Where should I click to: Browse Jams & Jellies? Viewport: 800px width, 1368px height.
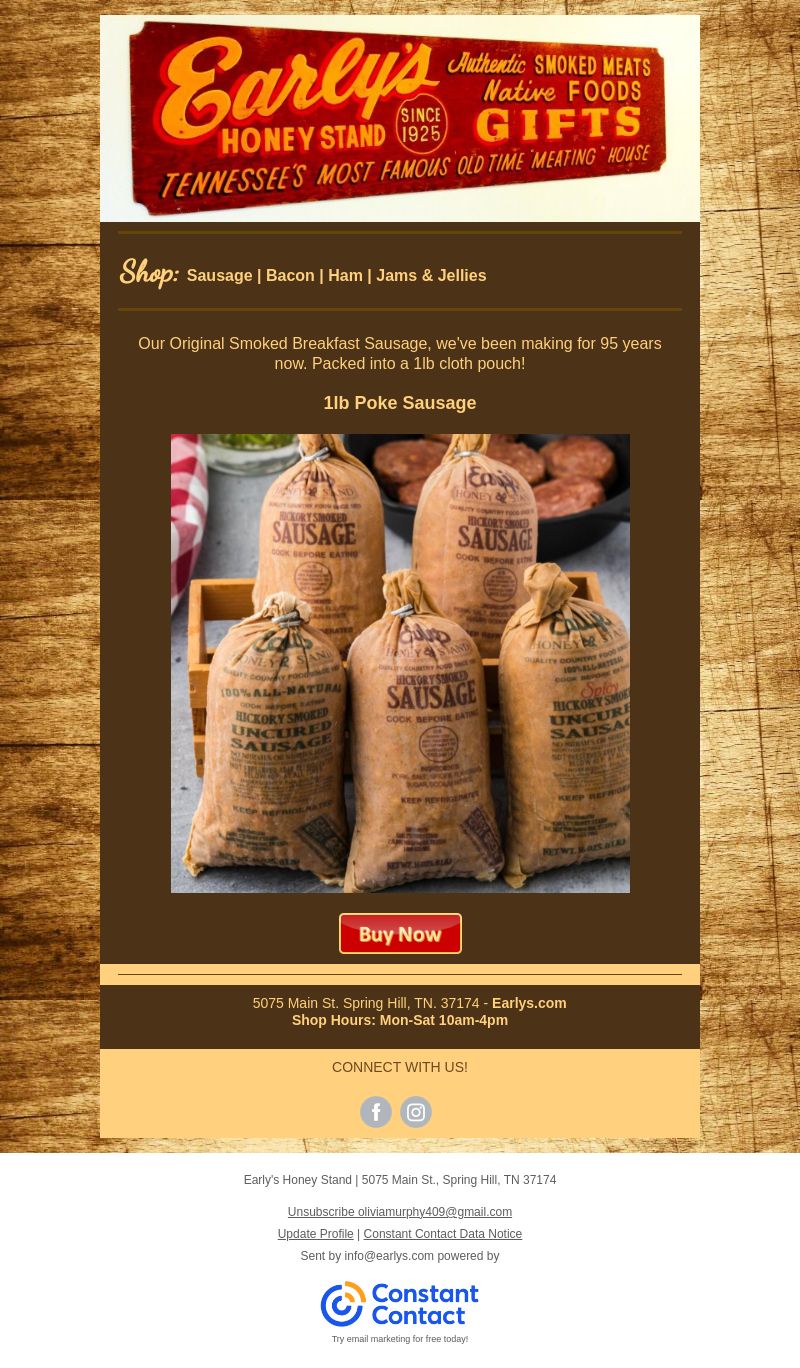point(431,276)
